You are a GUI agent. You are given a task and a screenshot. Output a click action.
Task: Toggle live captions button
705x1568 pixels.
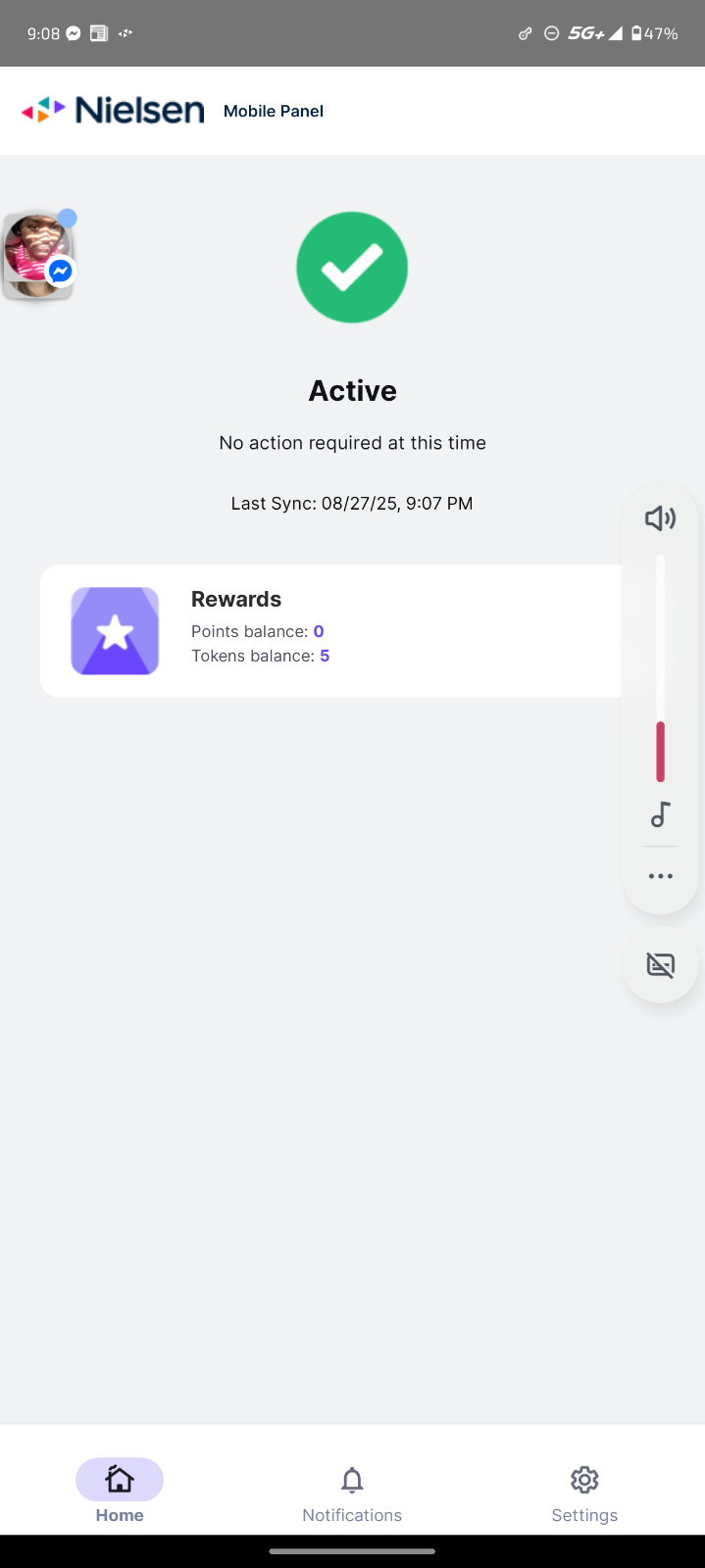click(x=661, y=965)
